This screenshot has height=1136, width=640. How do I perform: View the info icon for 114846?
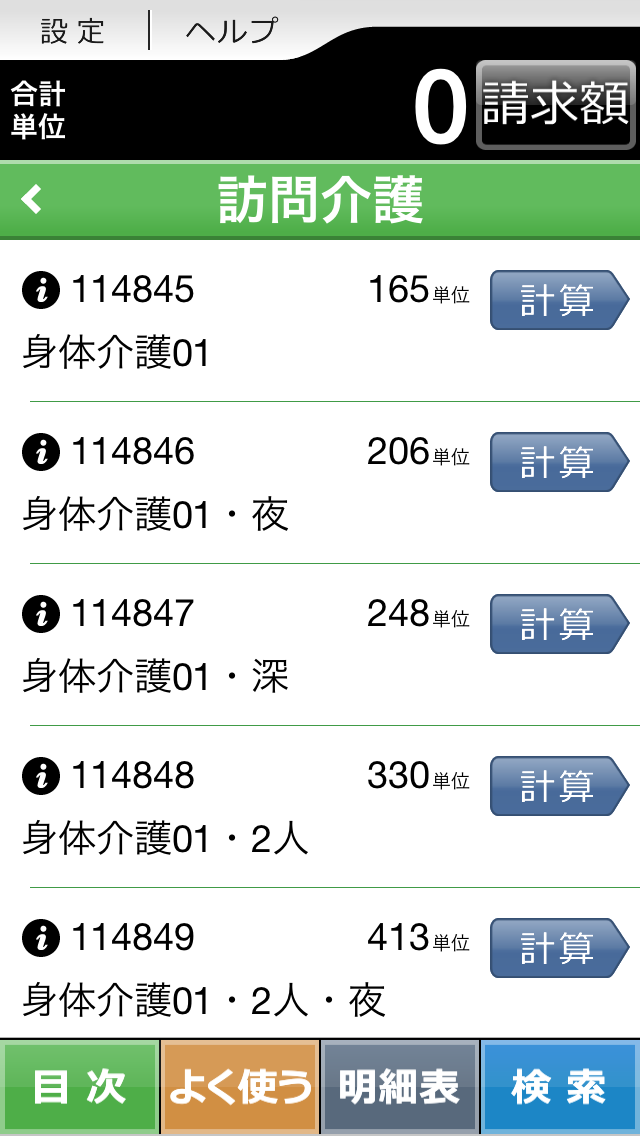coord(41,453)
